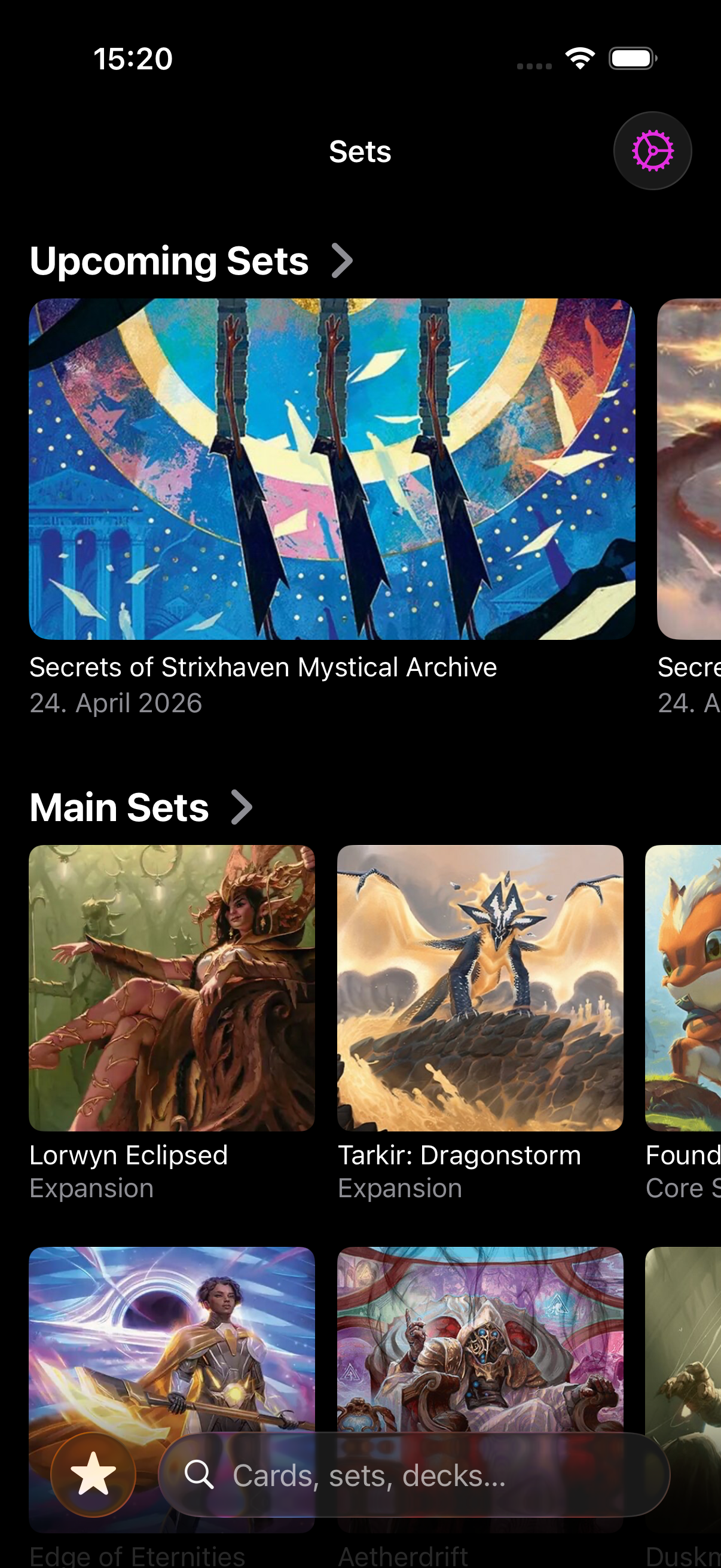Open Secrets of Strixhaven Mystical Archive set
This screenshot has width=721, height=1568.
(x=332, y=469)
